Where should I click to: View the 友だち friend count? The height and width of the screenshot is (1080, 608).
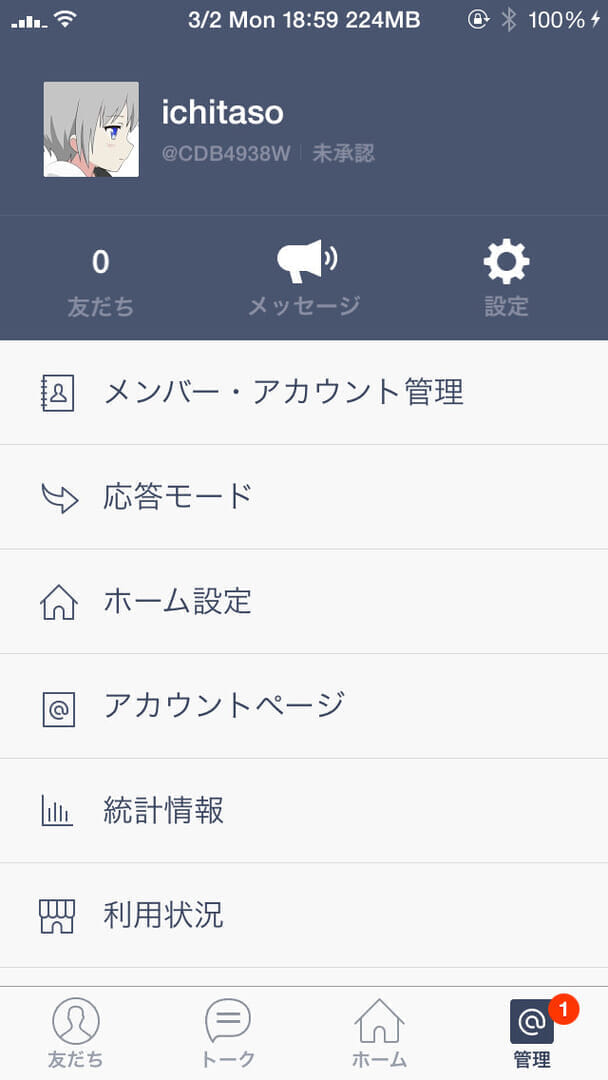[100, 280]
